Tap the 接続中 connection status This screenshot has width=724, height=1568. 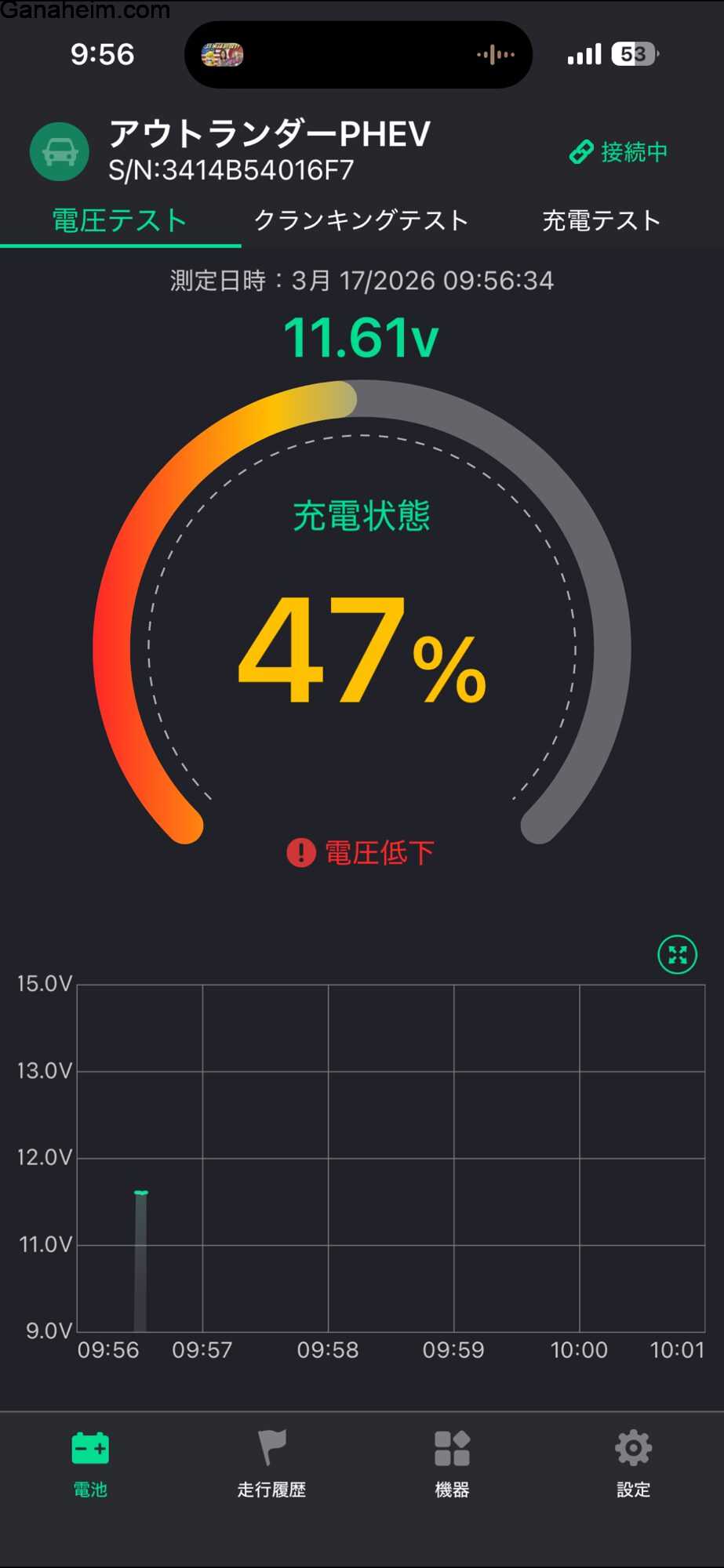(x=619, y=152)
